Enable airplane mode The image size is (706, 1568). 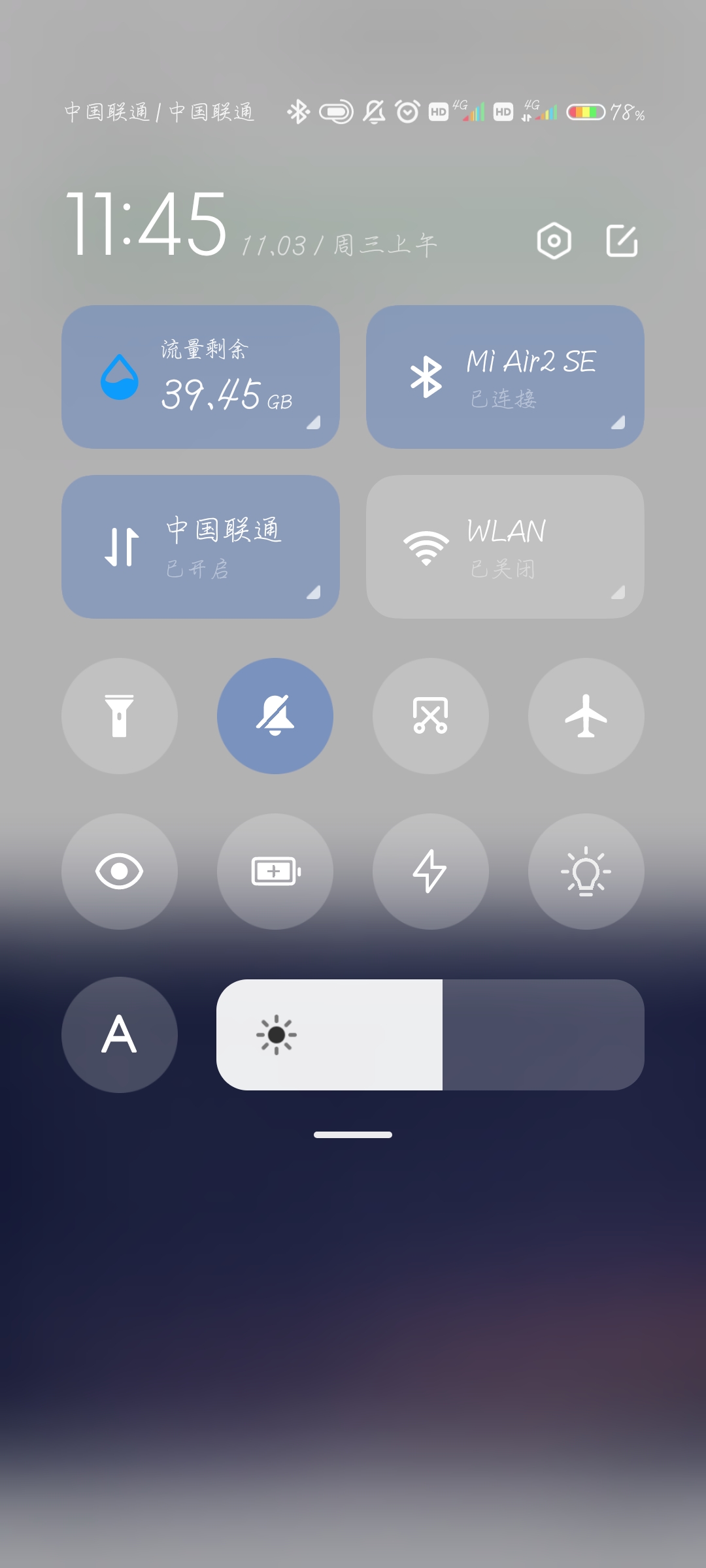click(586, 716)
